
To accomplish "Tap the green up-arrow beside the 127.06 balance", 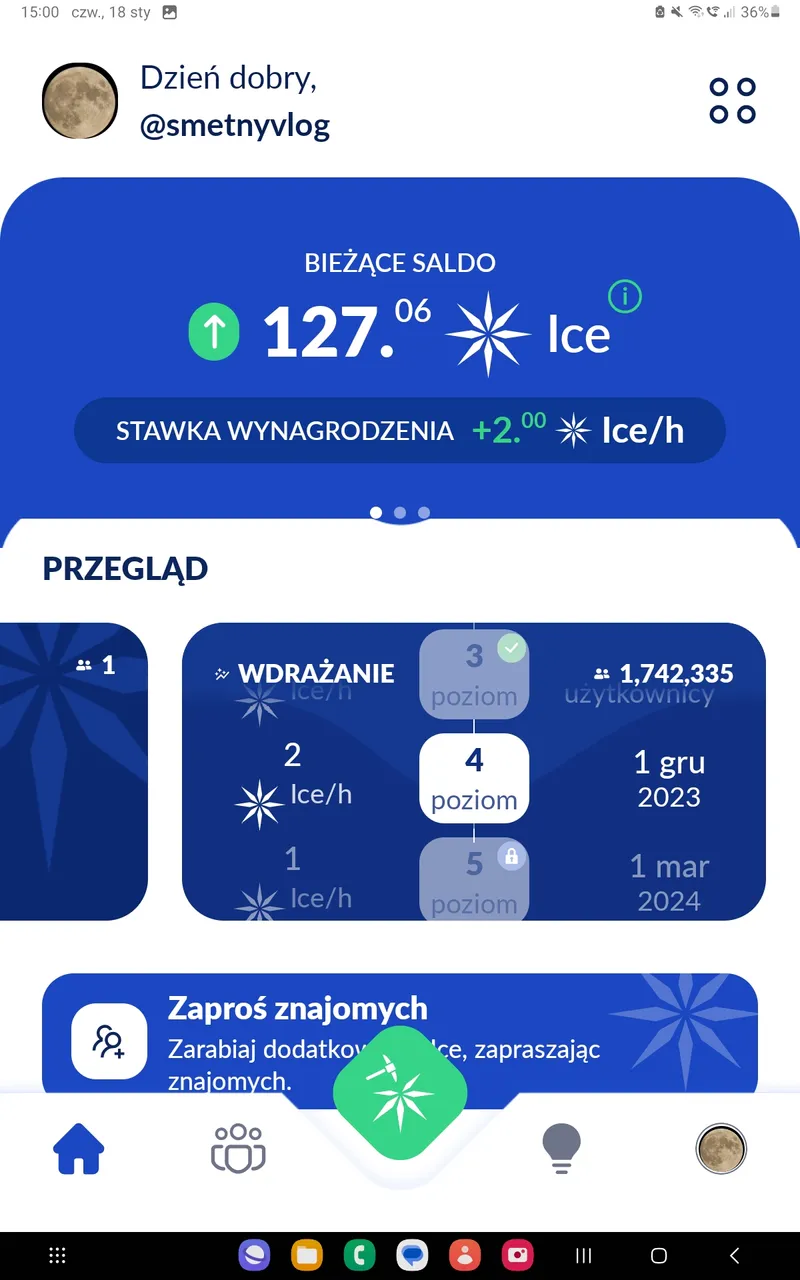I will [213, 331].
